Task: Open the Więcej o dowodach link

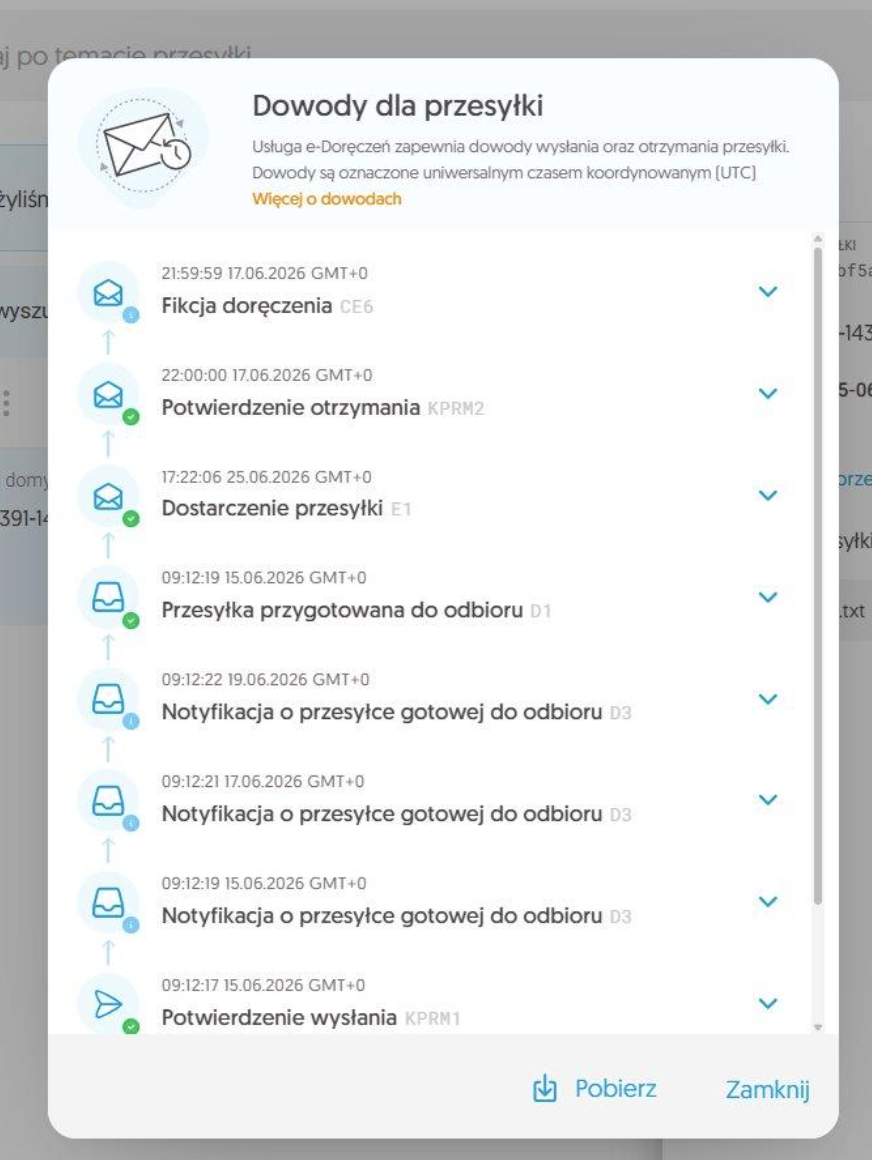Action: [x=326, y=199]
